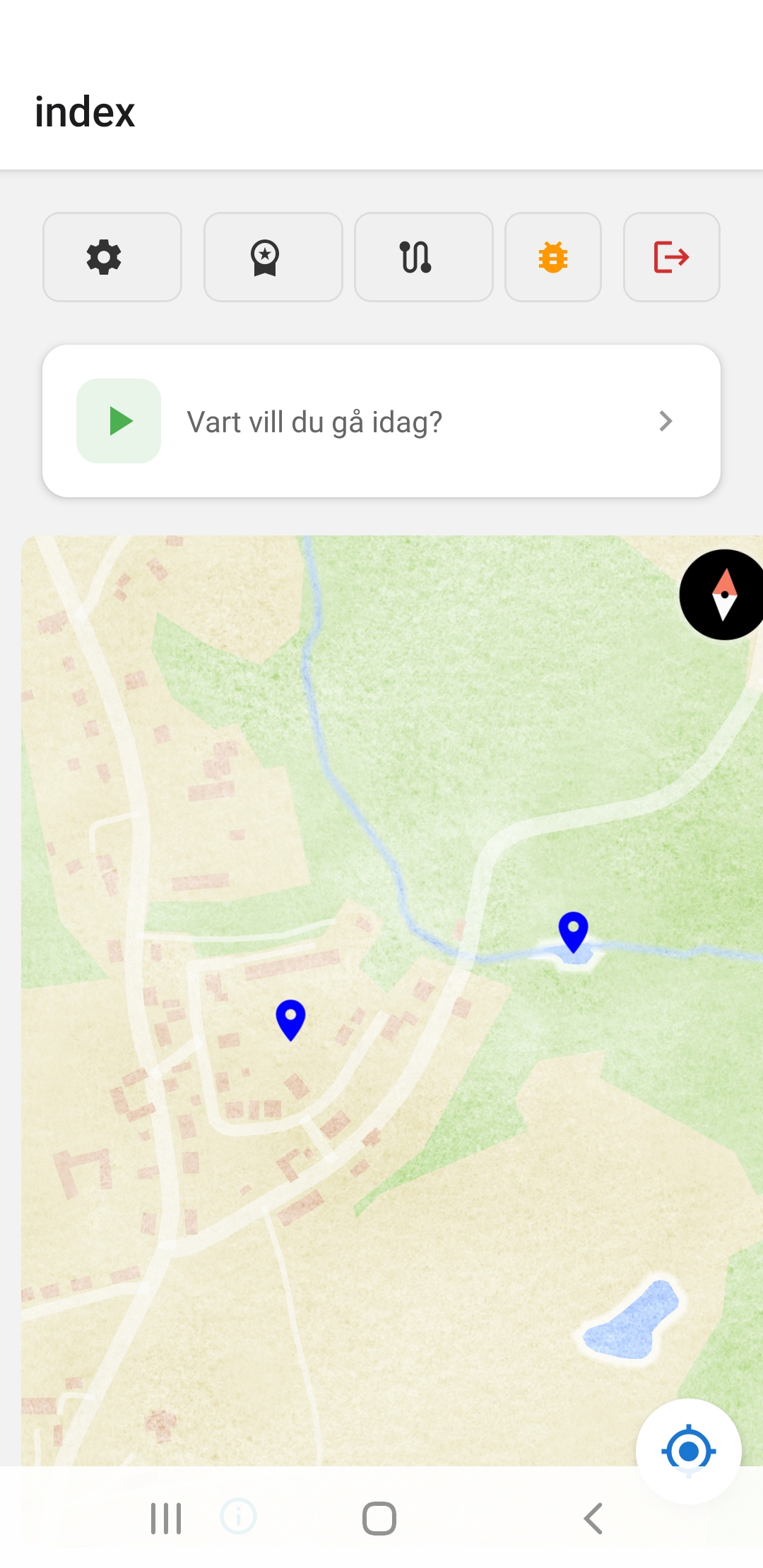
Task: Open the walk suggestion card
Action: pos(381,420)
